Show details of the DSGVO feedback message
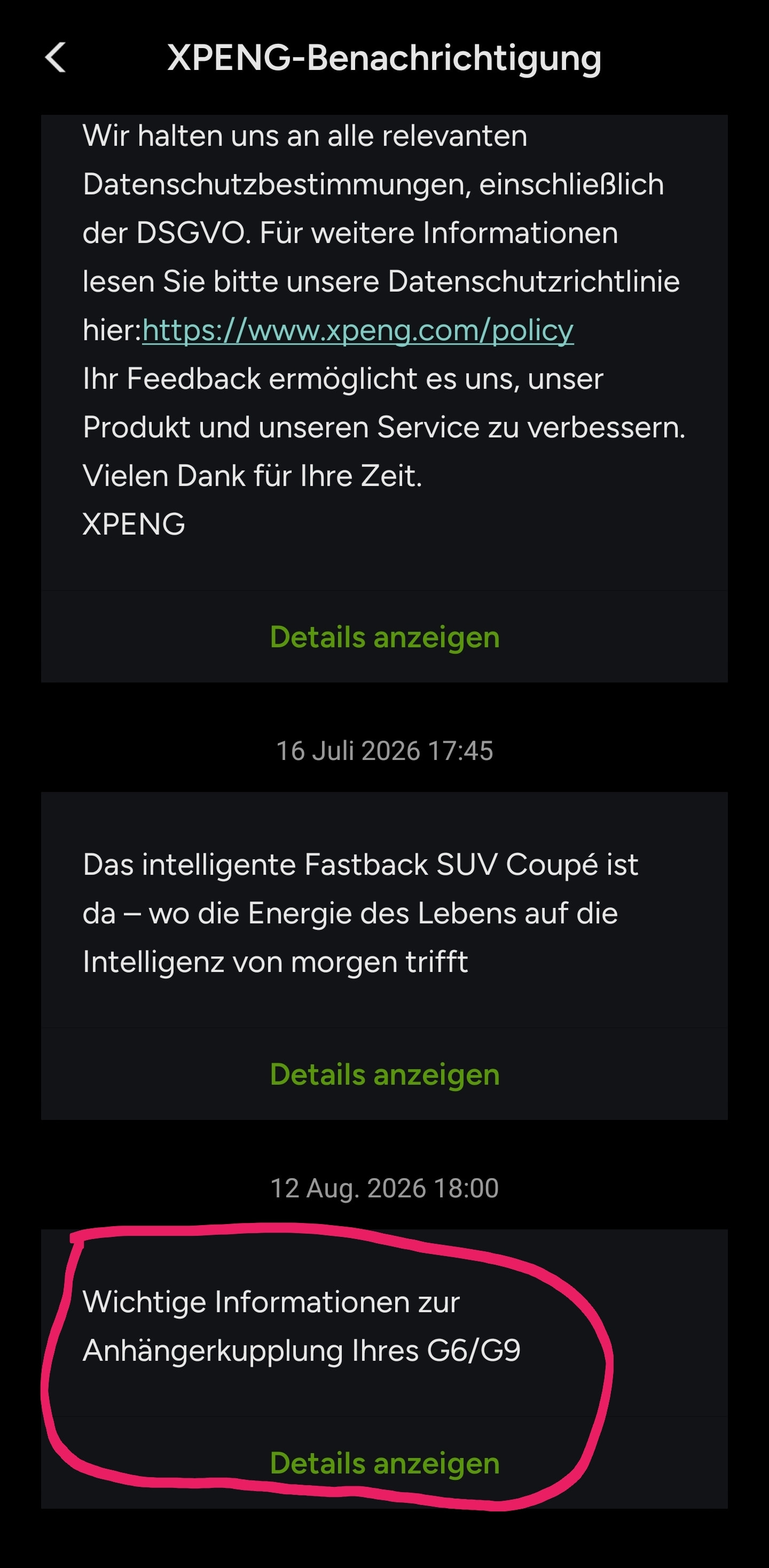 [x=384, y=637]
